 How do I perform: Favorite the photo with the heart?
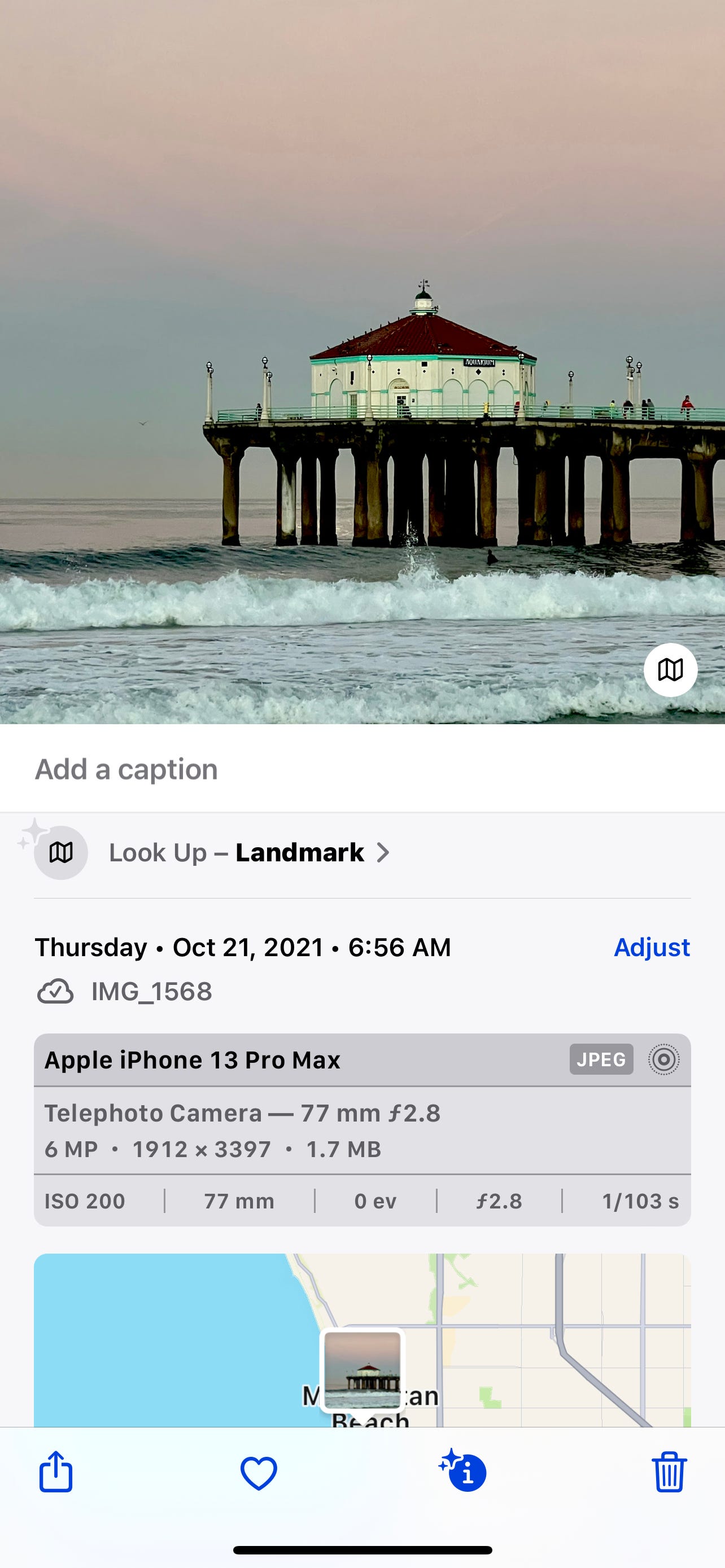259,1473
